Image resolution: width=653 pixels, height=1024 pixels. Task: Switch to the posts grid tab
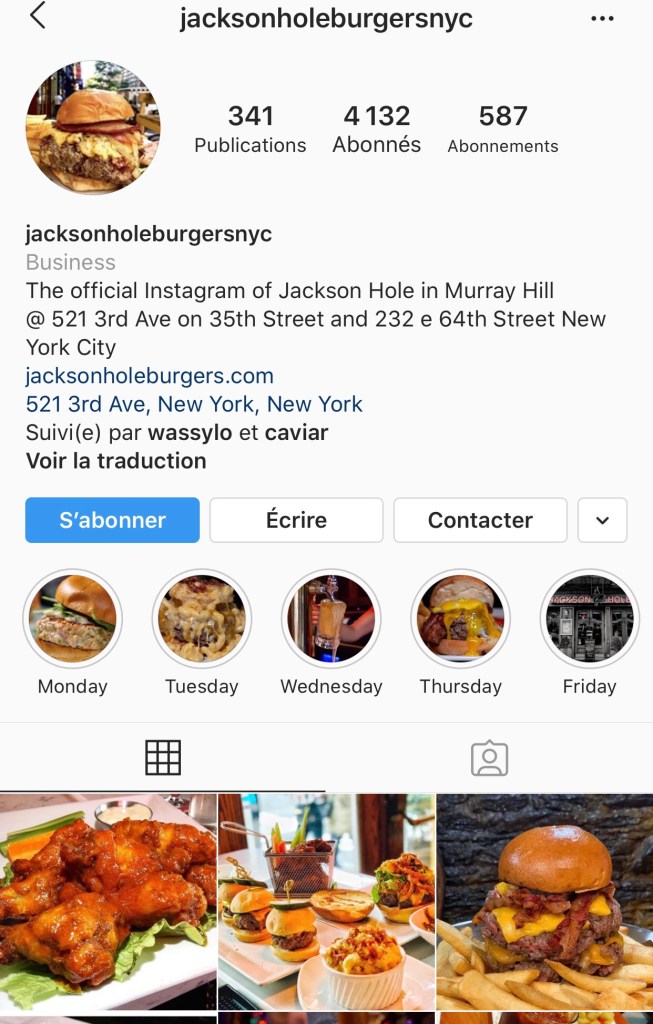click(x=163, y=758)
